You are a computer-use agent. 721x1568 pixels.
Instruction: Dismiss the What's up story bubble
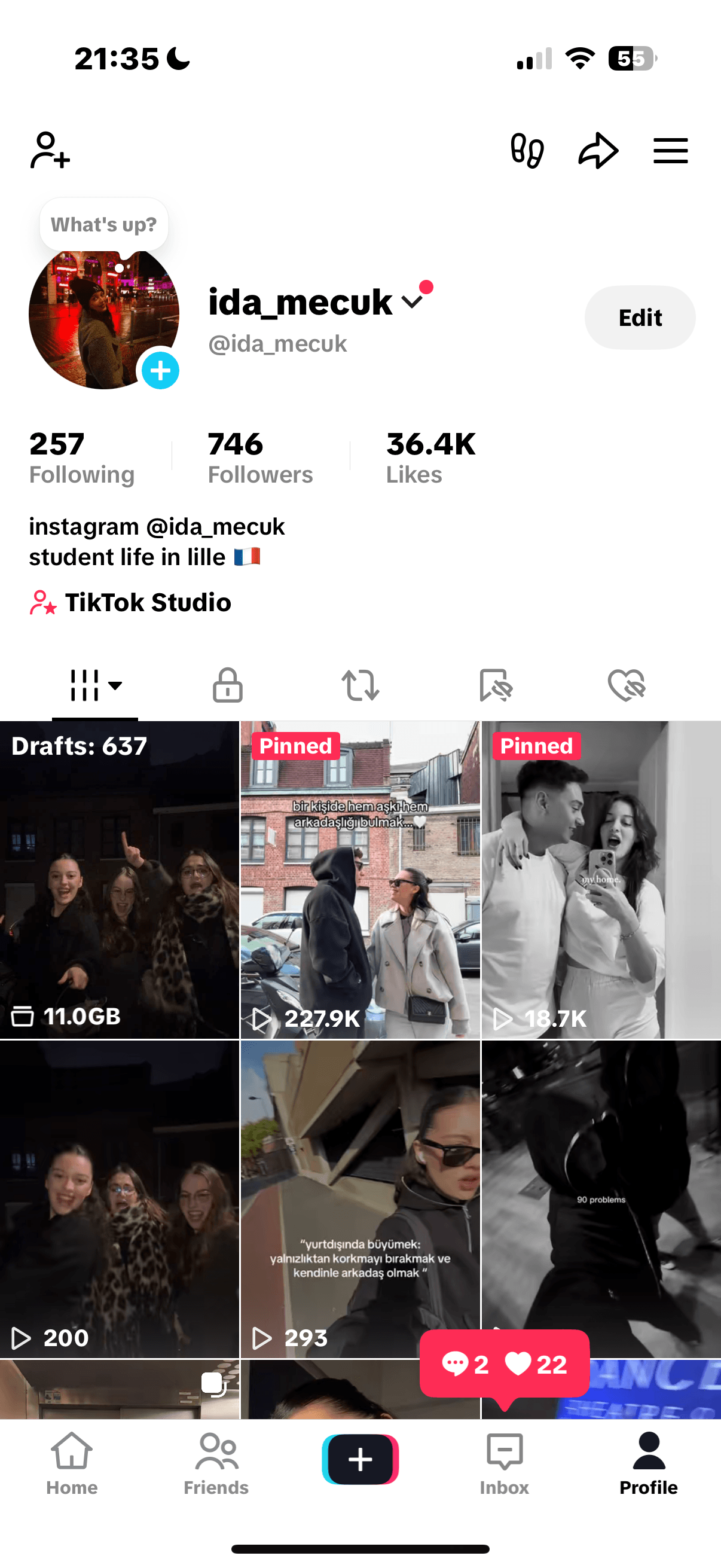coord(103,224)
